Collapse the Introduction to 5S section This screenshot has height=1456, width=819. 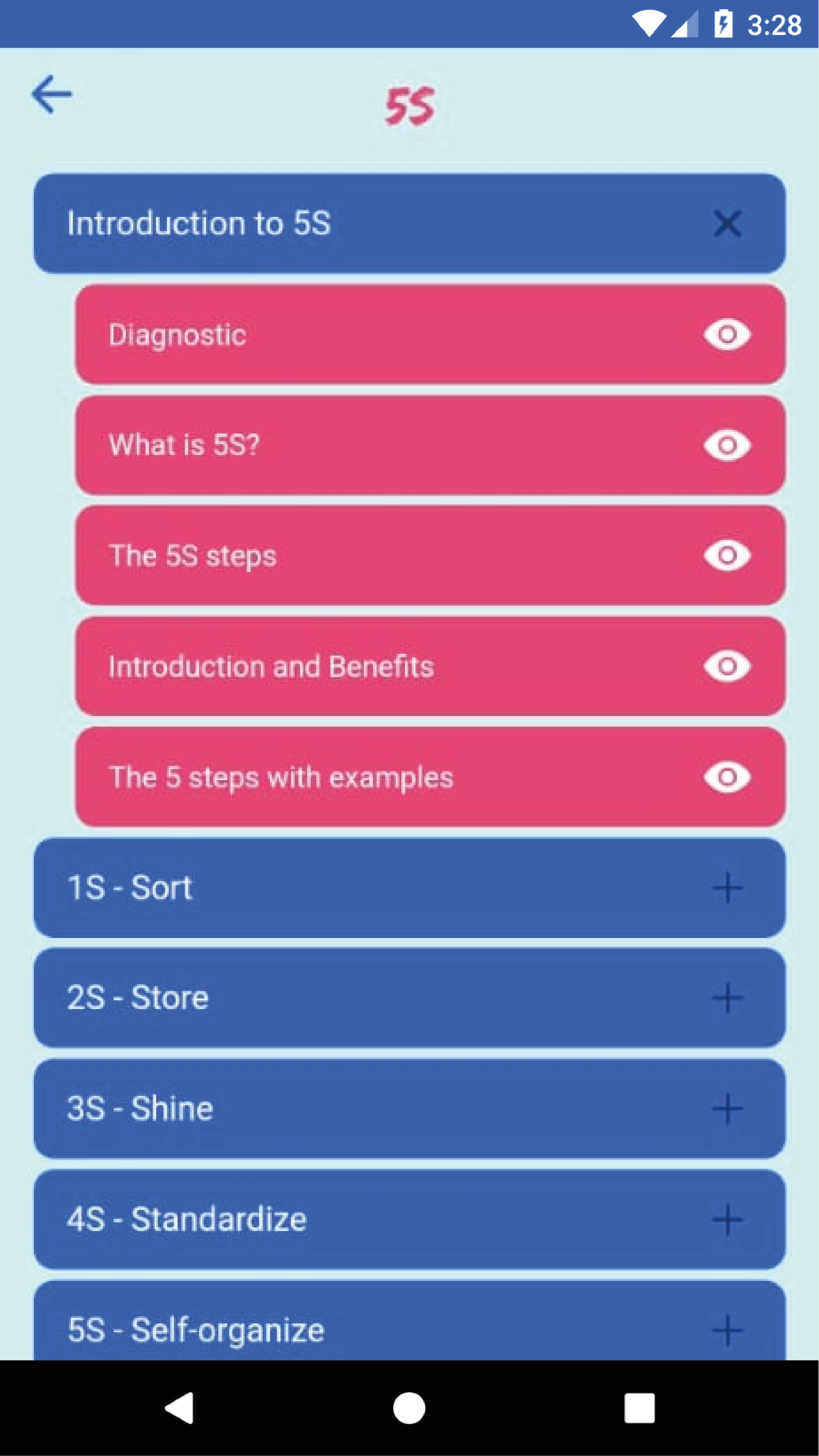pyautogui.click(x=726, y=223)
